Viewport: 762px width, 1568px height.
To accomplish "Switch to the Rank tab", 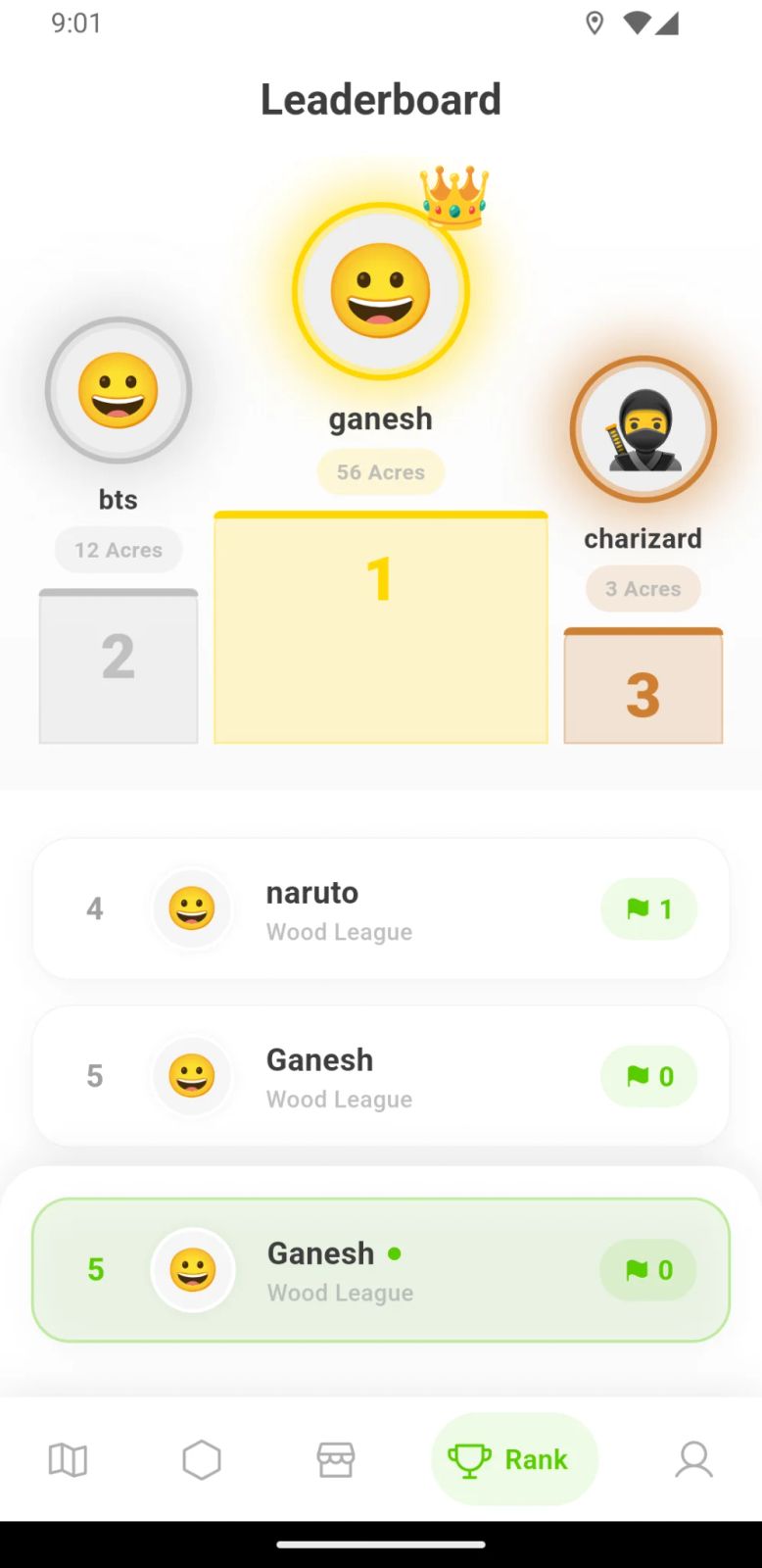I will coord(514,1458).
